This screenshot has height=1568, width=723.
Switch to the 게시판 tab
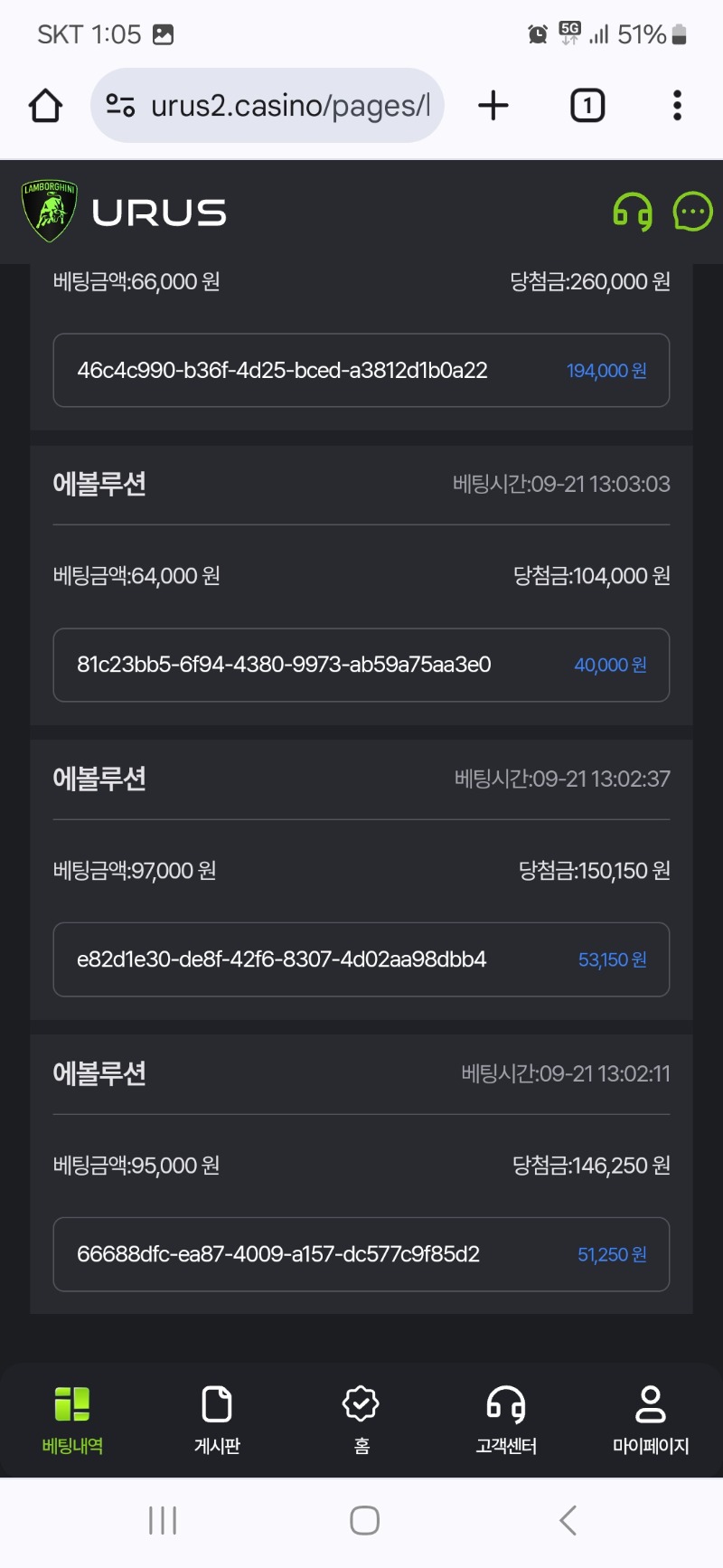[217, 1421]
